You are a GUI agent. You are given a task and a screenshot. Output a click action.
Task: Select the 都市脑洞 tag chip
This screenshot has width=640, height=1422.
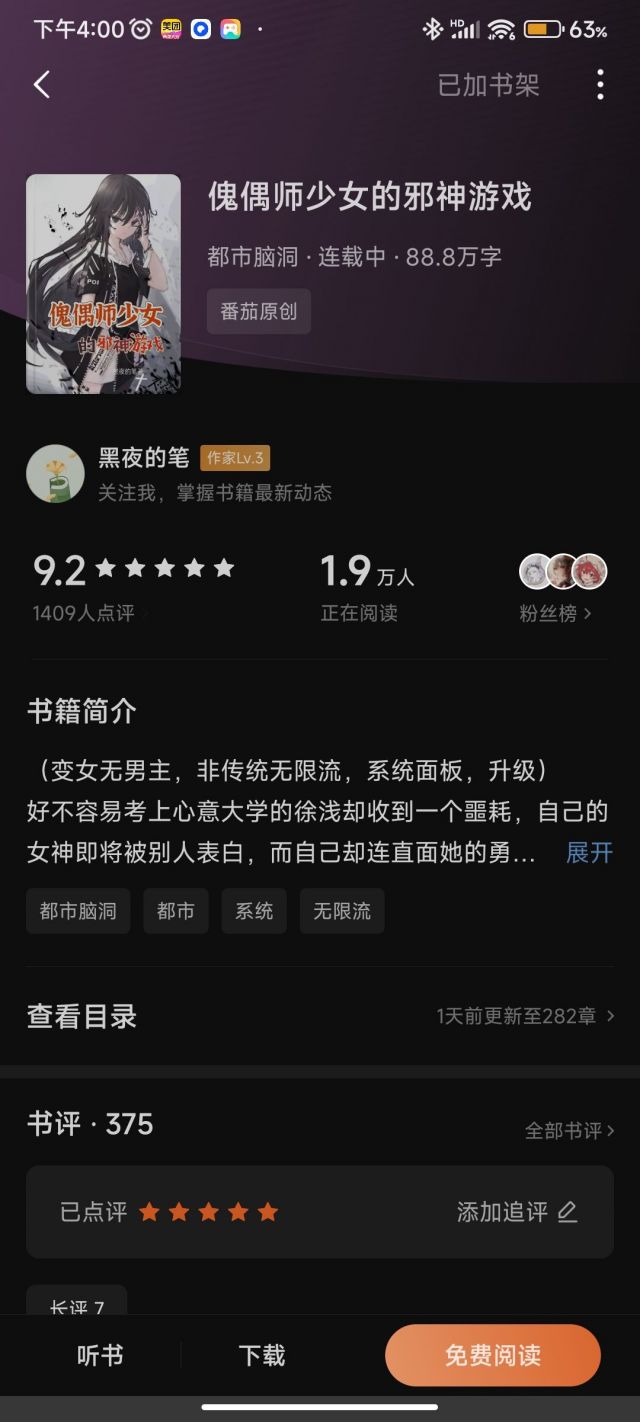78,911
